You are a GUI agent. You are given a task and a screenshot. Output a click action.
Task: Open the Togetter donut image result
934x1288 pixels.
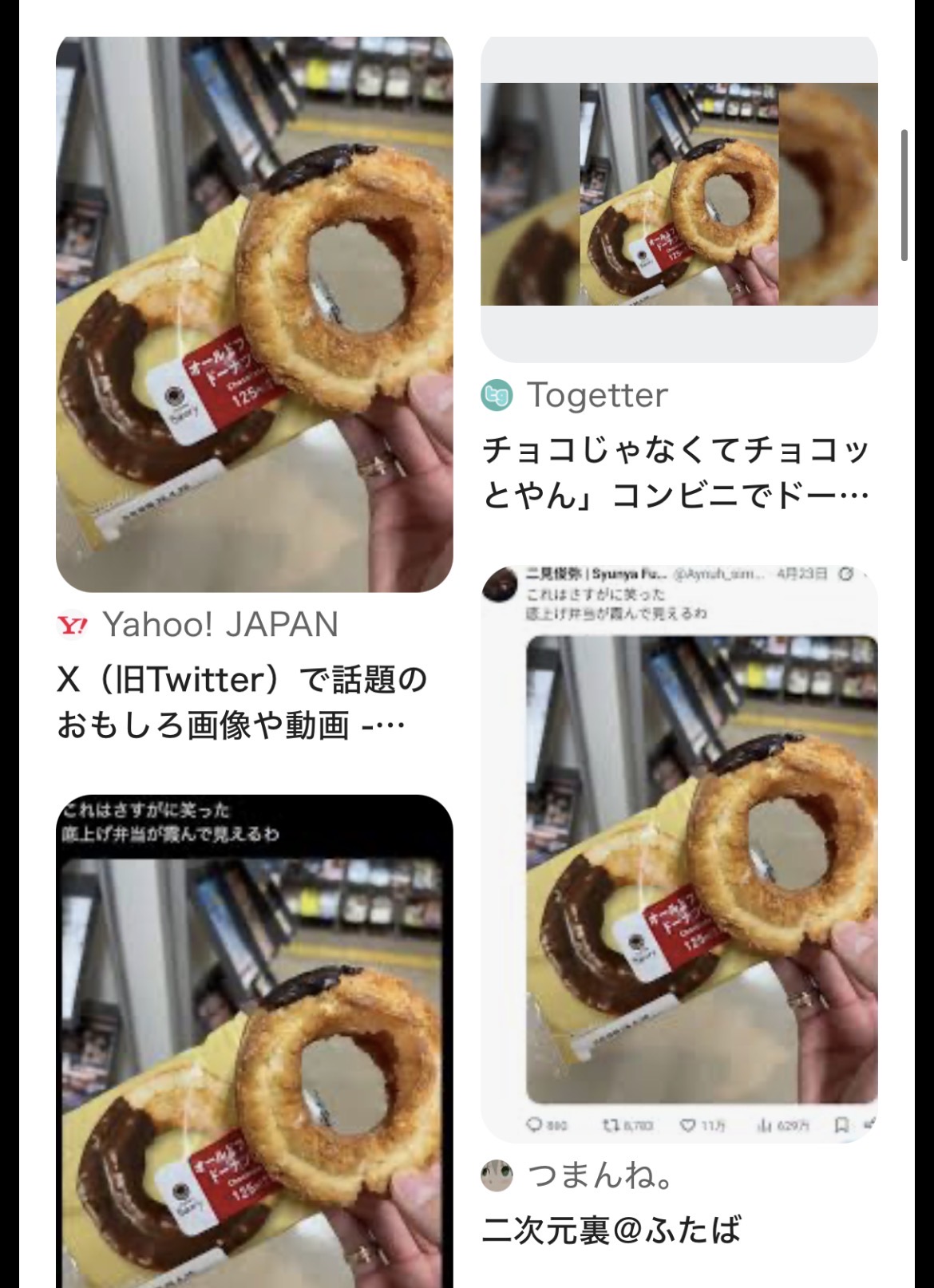(x=679, y=198)
